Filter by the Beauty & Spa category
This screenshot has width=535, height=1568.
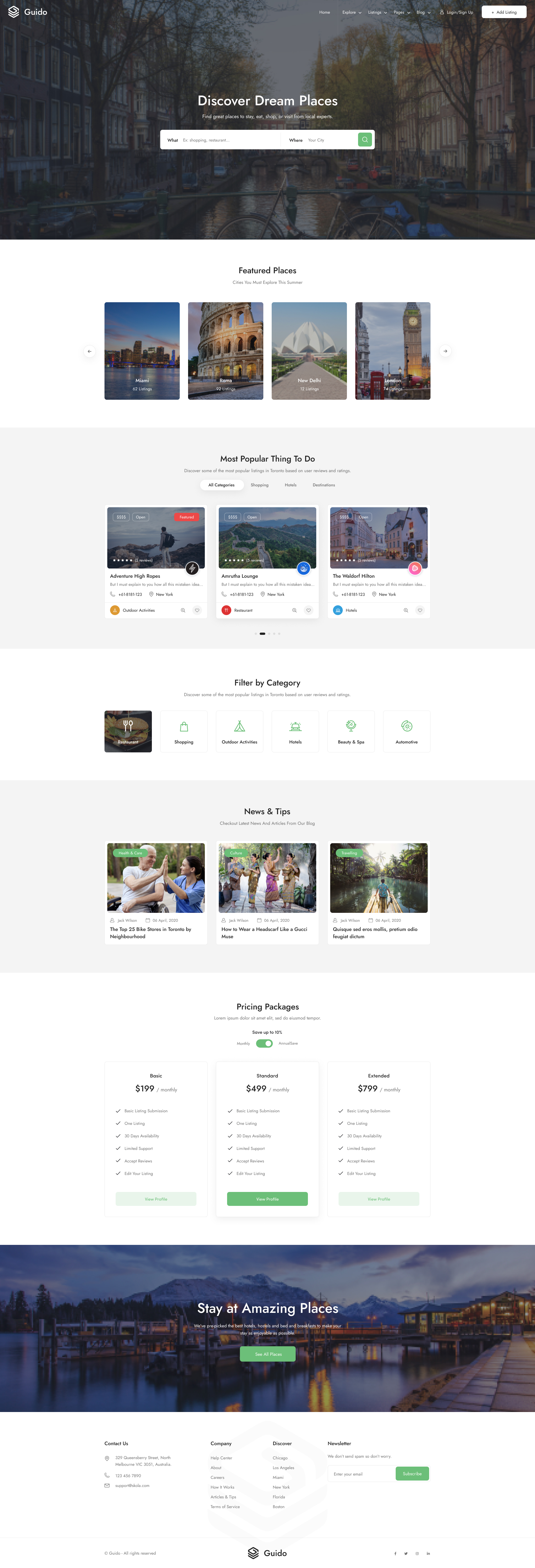click(351, 731)
